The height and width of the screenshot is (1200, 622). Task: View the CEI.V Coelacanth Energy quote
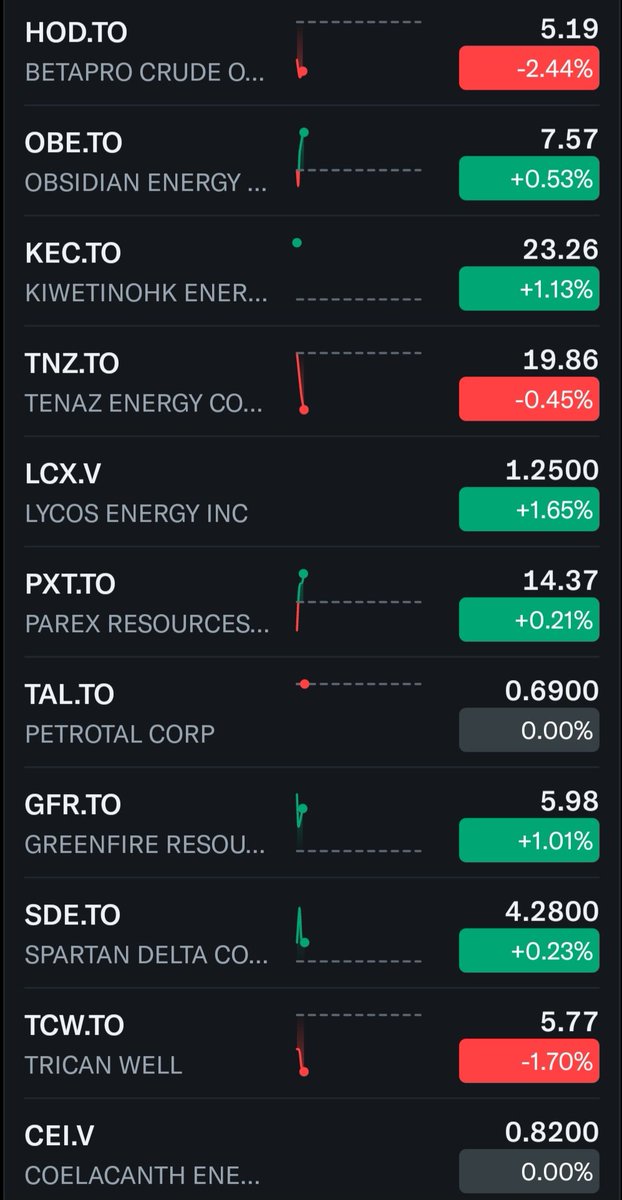pos(311,1150)
